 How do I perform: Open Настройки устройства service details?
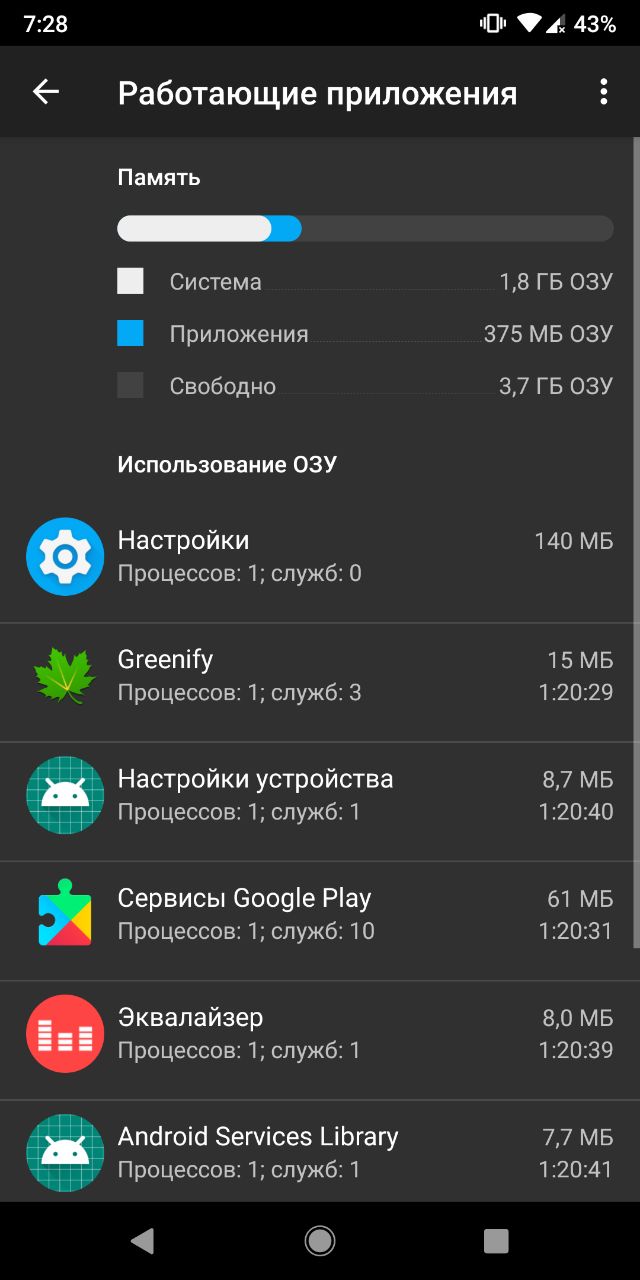[320, 795]
